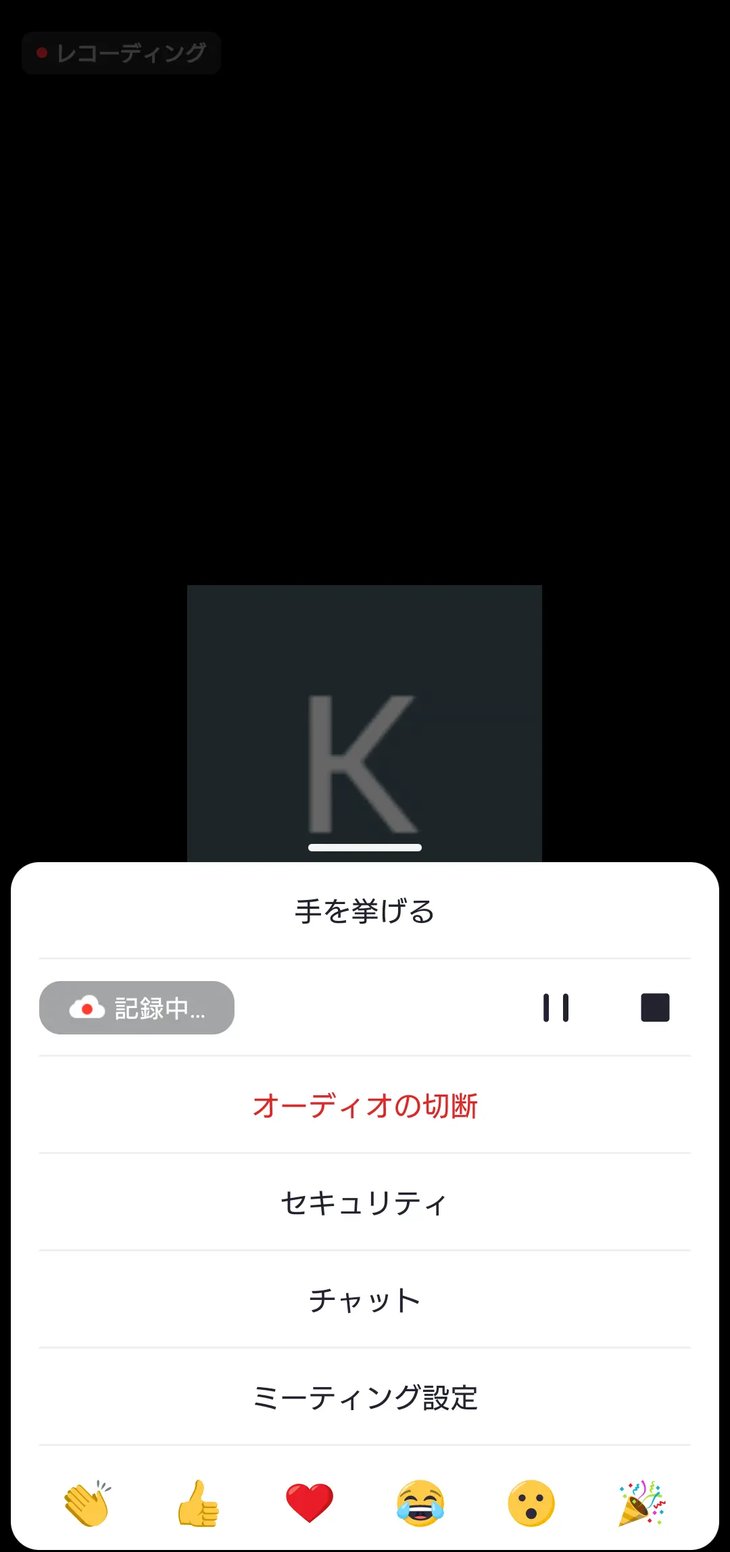730x1552 pixels.
Task: Disconnect audio via オーディオの切断
Action: pos(364,1105)
